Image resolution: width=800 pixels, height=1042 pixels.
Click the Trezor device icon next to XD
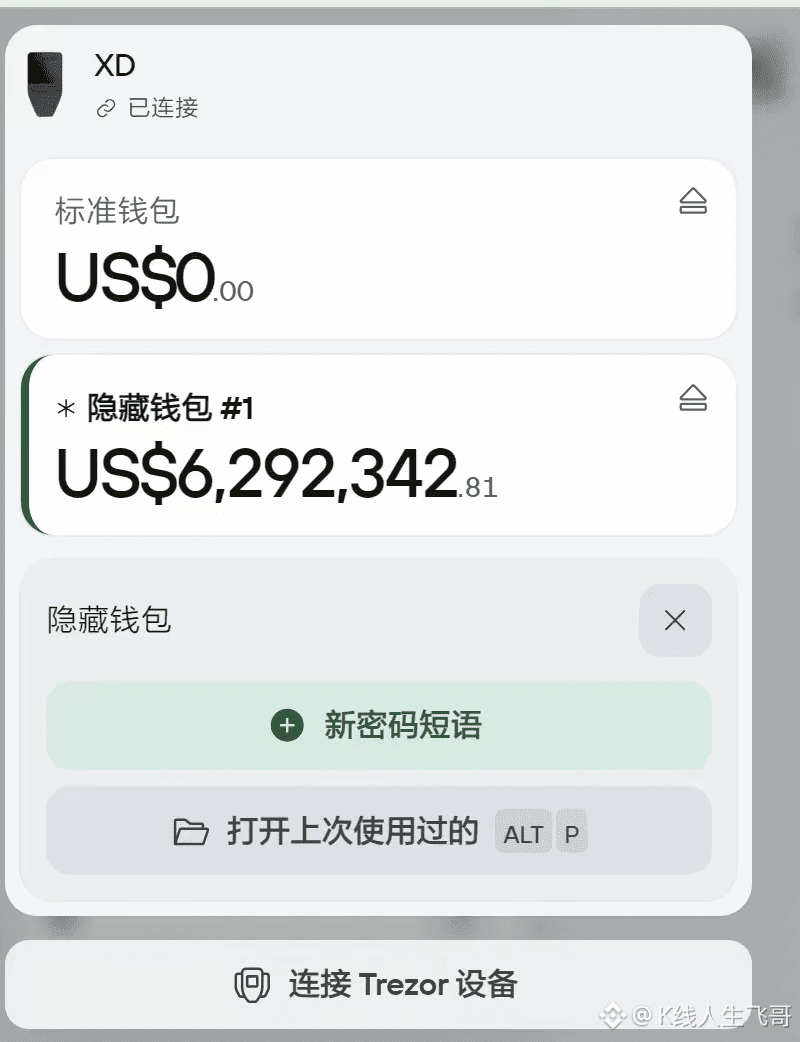44,85
